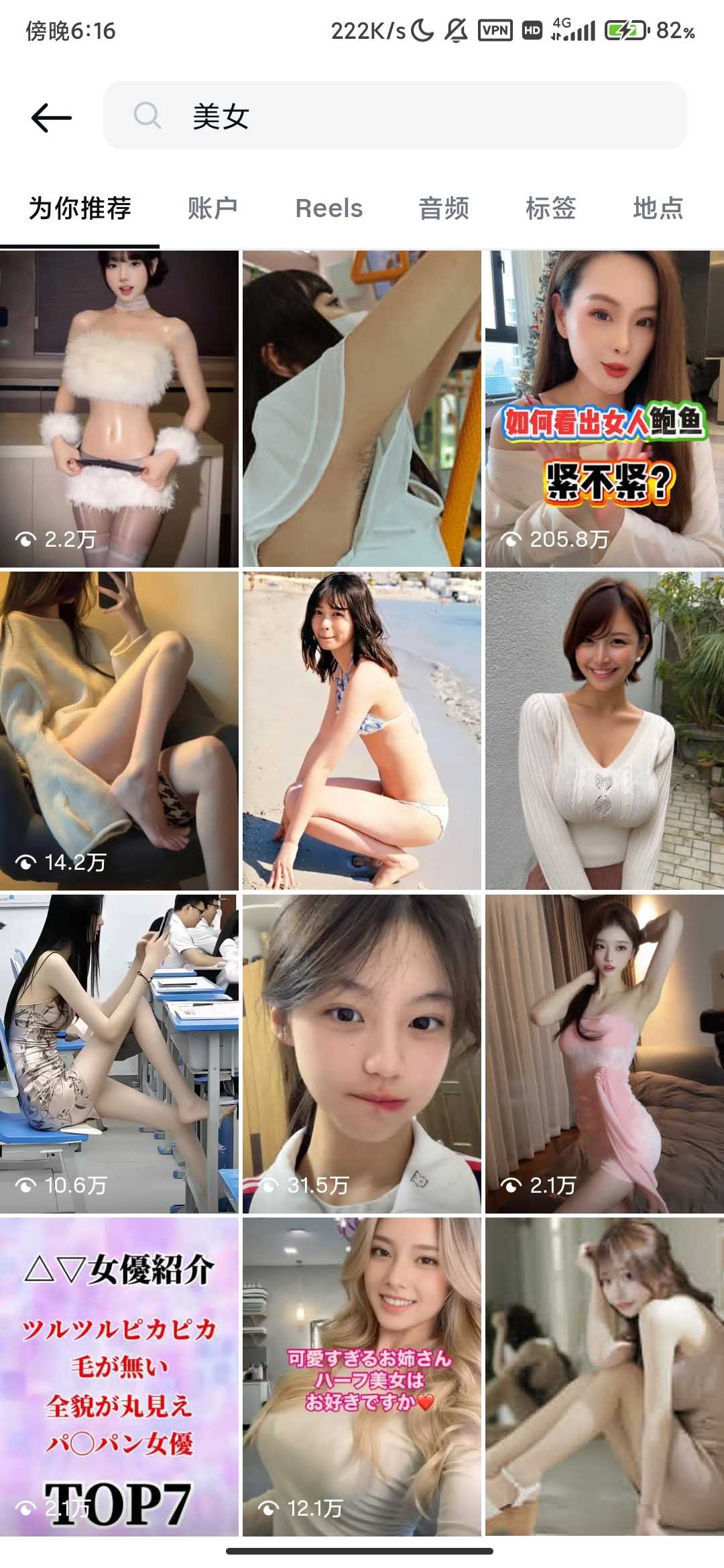Go to the 地点 tab
Screen dimensions: 724x1568
[x=658, y=208]
